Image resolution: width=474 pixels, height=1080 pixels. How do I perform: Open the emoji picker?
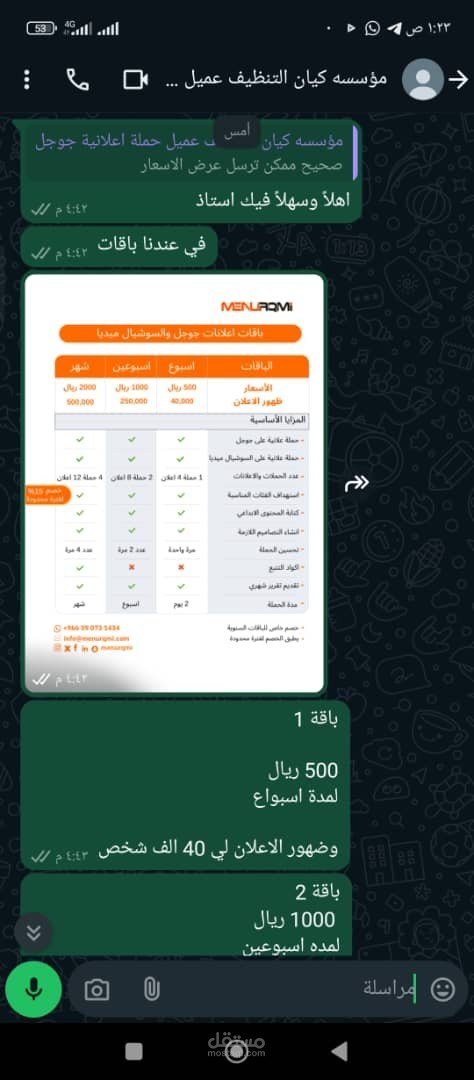[x=443, y=990]
